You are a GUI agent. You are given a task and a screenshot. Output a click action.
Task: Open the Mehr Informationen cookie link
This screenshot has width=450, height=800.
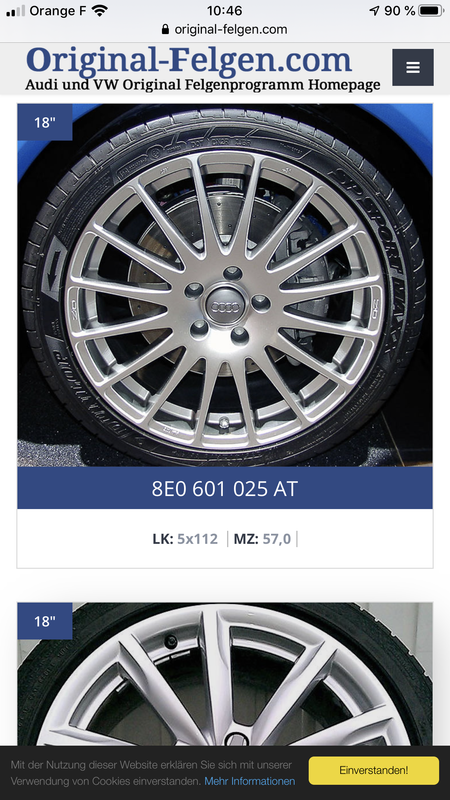[249, 781]
